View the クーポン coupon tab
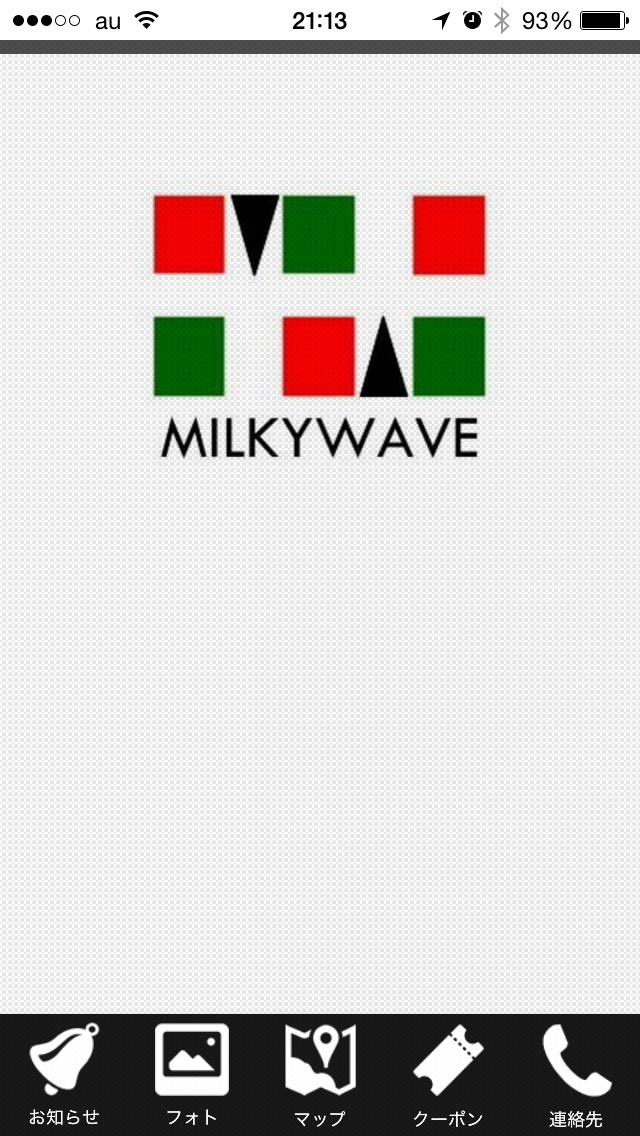 point(448,1074)
